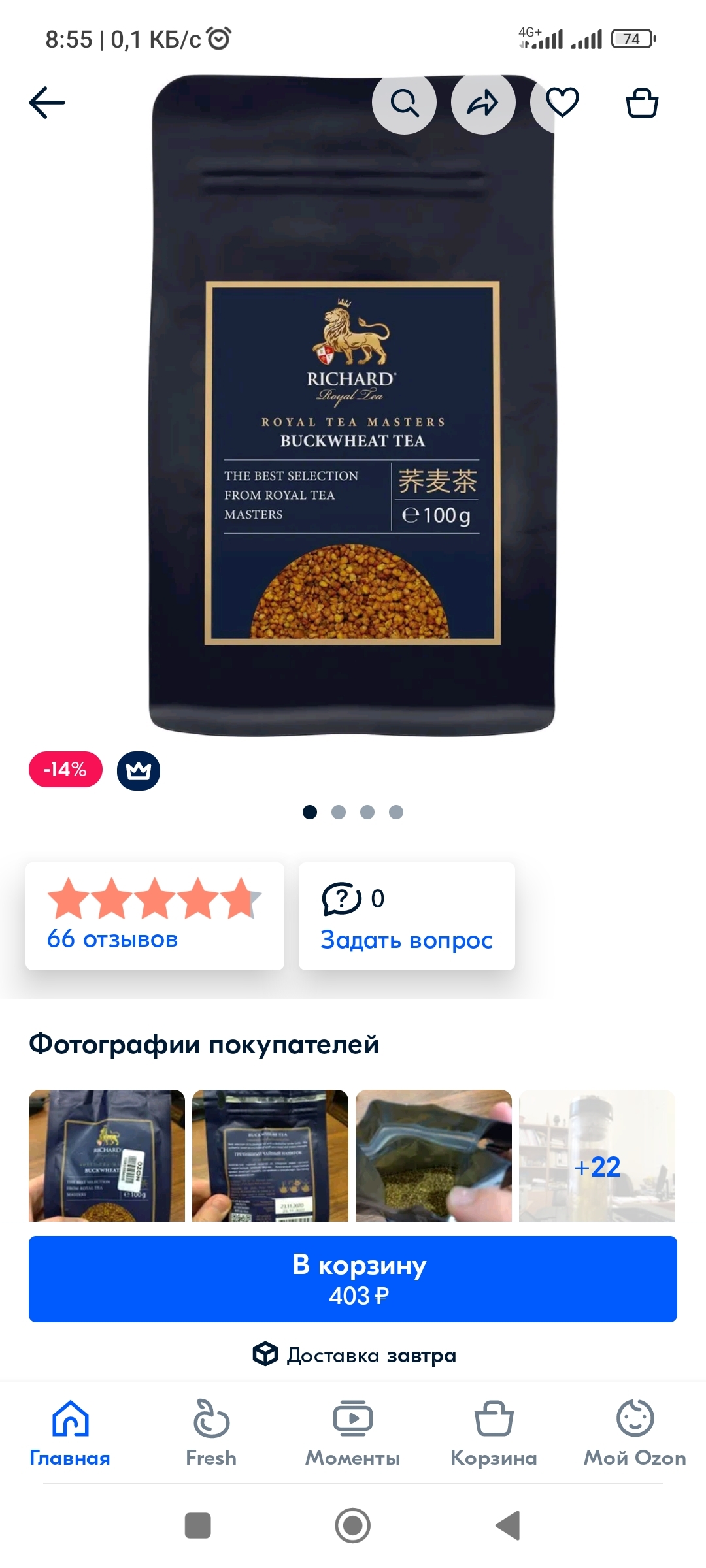Go back using the top-left arrow

point(47,103)
